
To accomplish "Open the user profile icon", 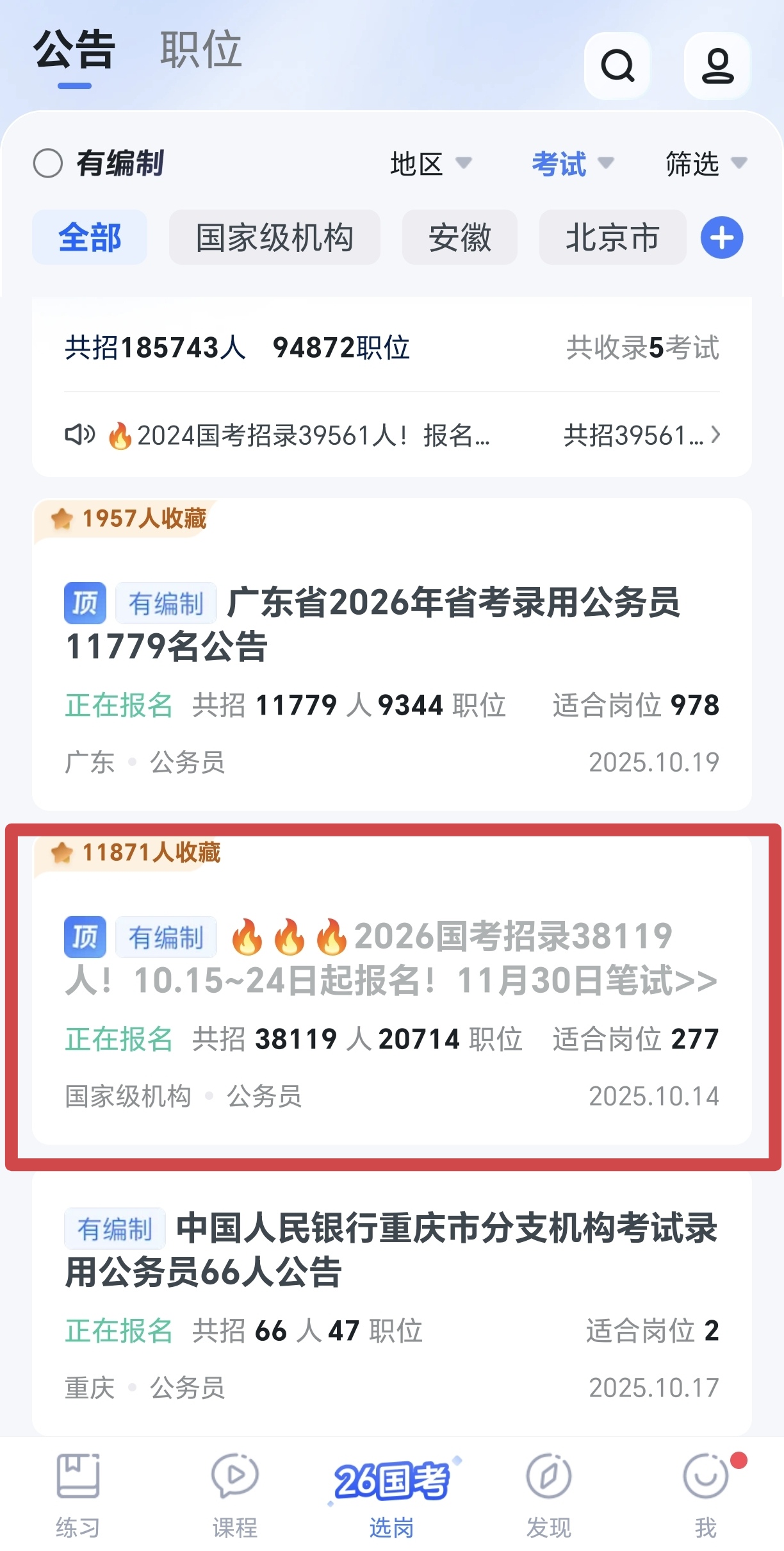I will pyautogui.click(x=717, y=65).
